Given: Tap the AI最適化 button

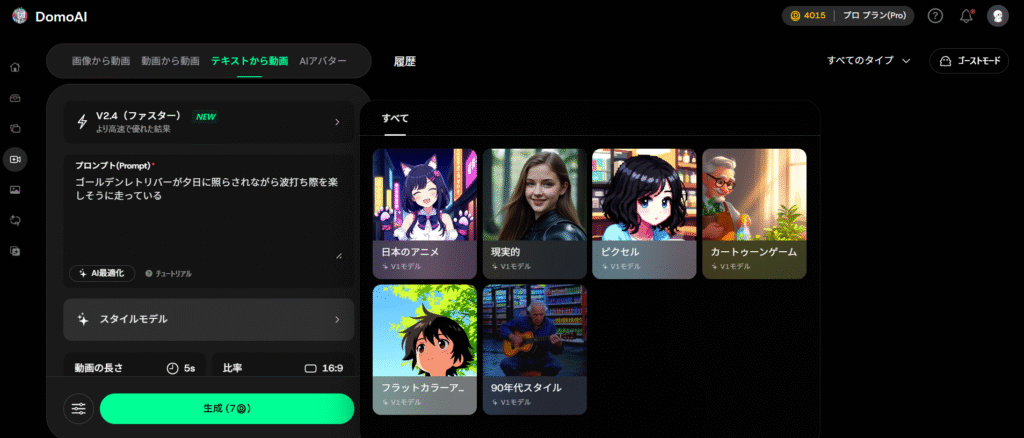Looking at the screenshot, I should click(102, 273).
